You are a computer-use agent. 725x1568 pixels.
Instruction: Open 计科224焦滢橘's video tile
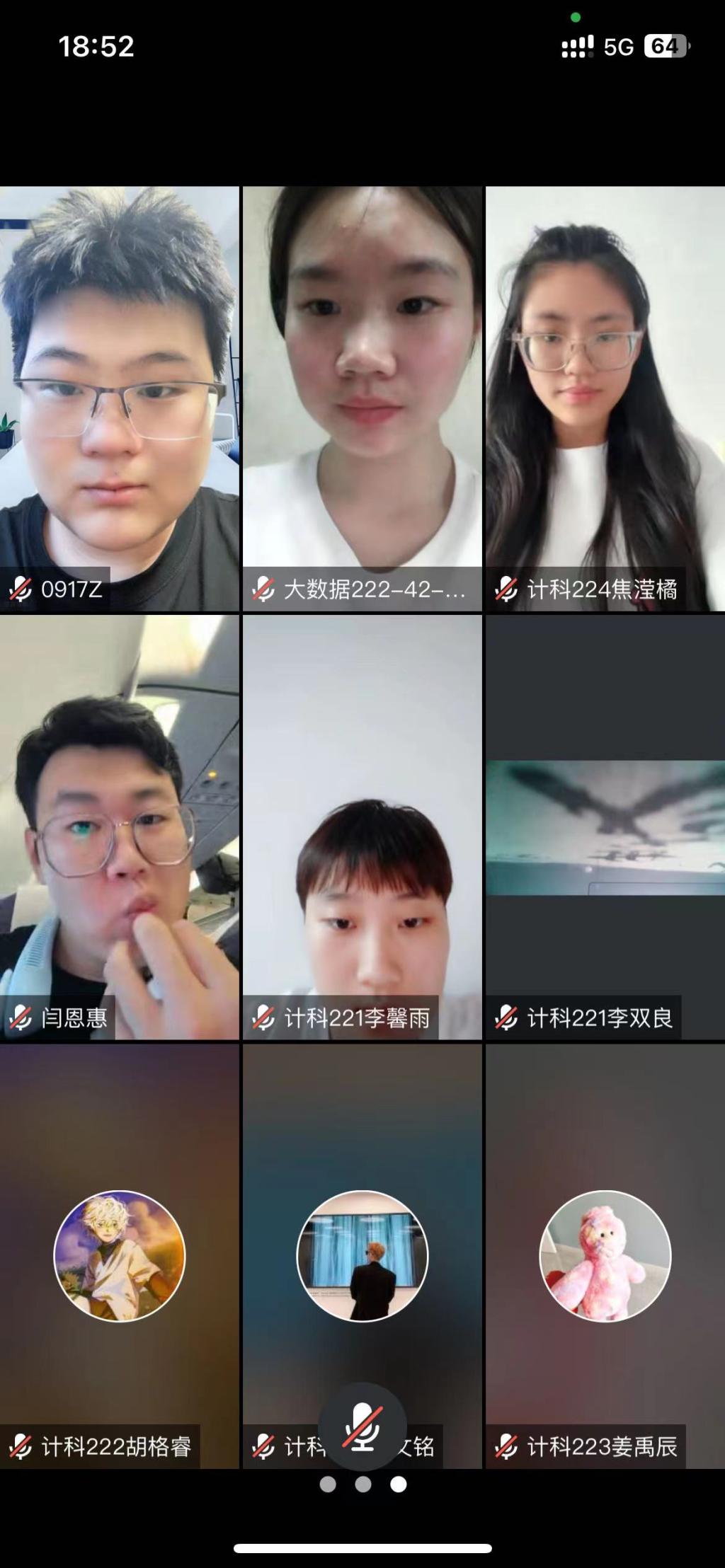coord(605,398)
